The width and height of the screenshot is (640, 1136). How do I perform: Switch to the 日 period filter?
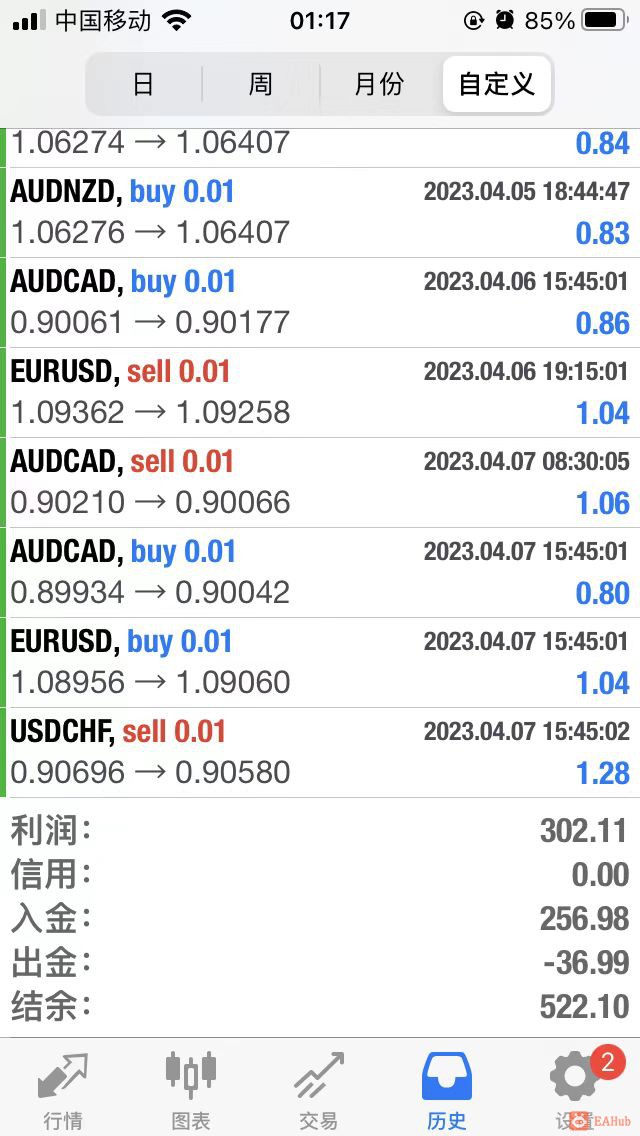click(144, 84)
